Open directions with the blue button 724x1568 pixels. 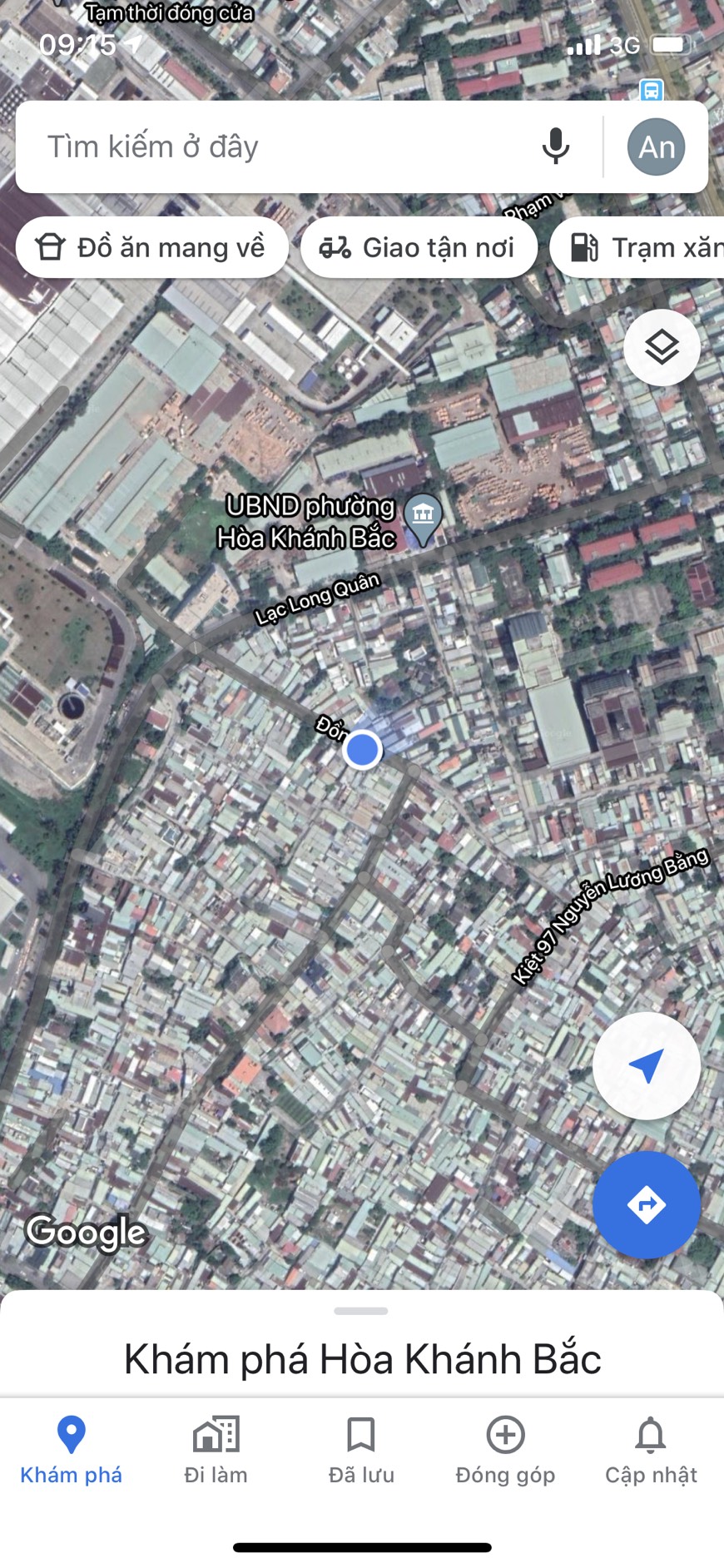click(x=646, y=1204)
